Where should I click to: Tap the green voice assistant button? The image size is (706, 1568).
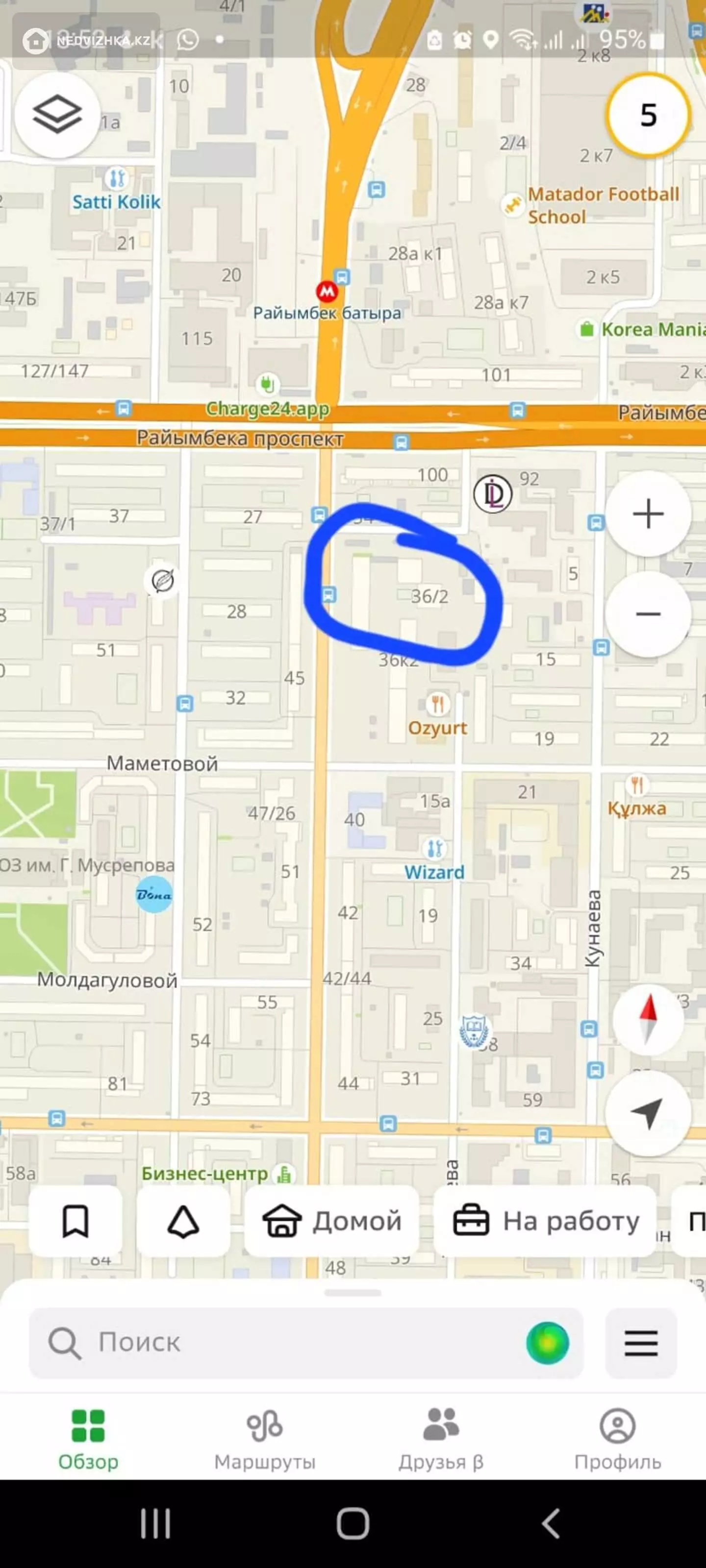pos(547,1342)
